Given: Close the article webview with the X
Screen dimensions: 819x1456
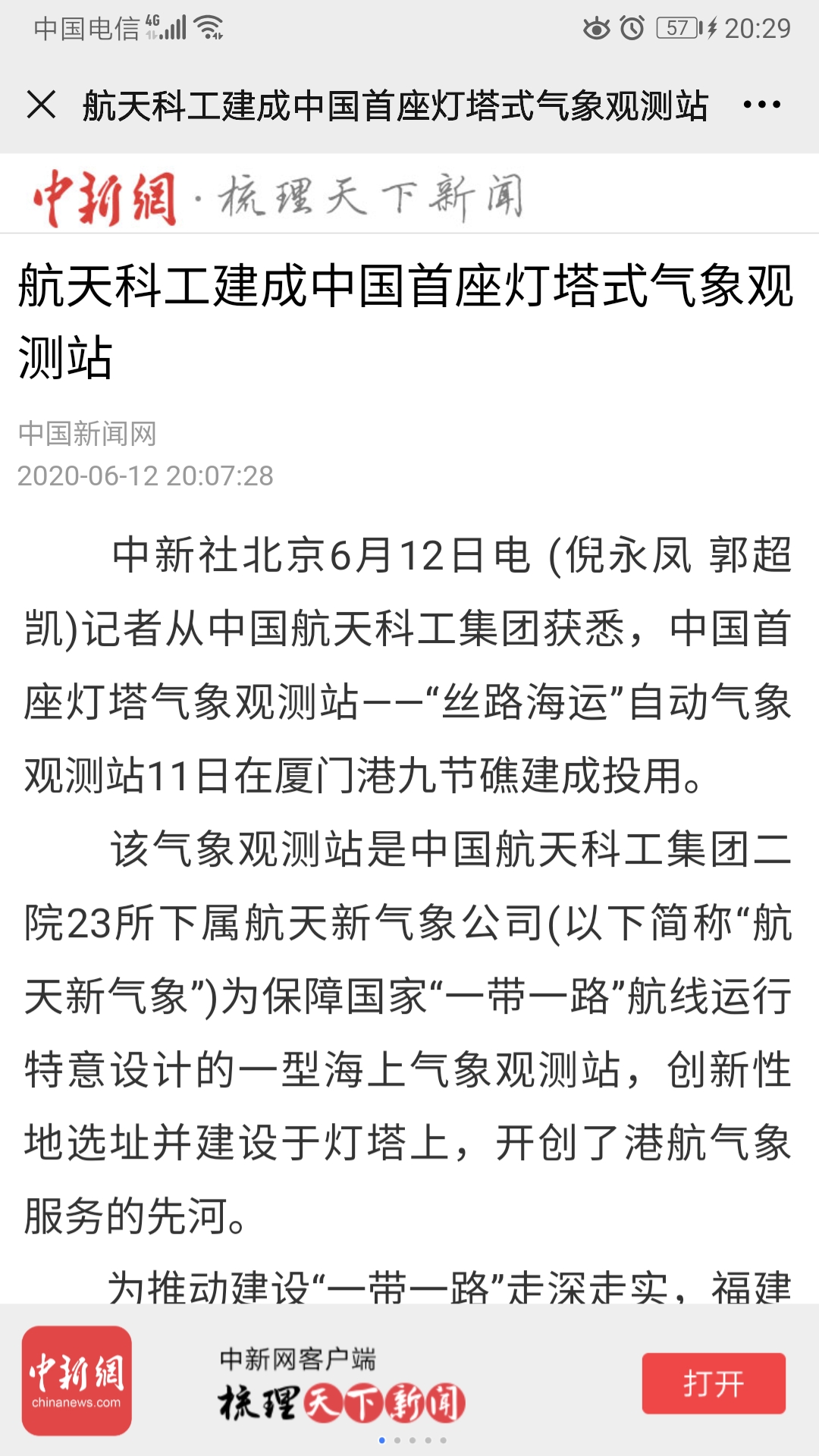Looking at the screenshot, I should tap(41, 105).
